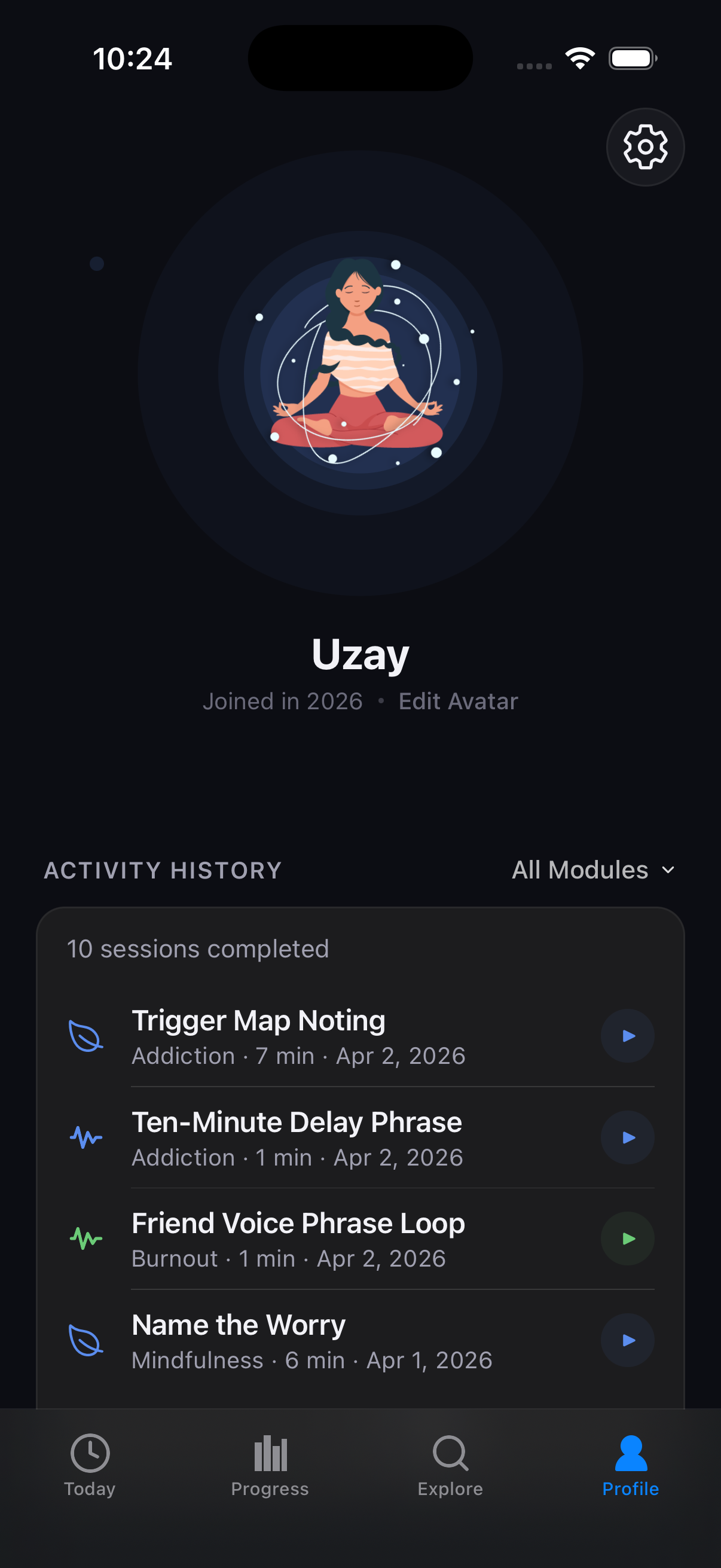Play the Name the Worry session
Image resolution: width=721 pixels, height=1568 pixels.
coord(627,1341)
